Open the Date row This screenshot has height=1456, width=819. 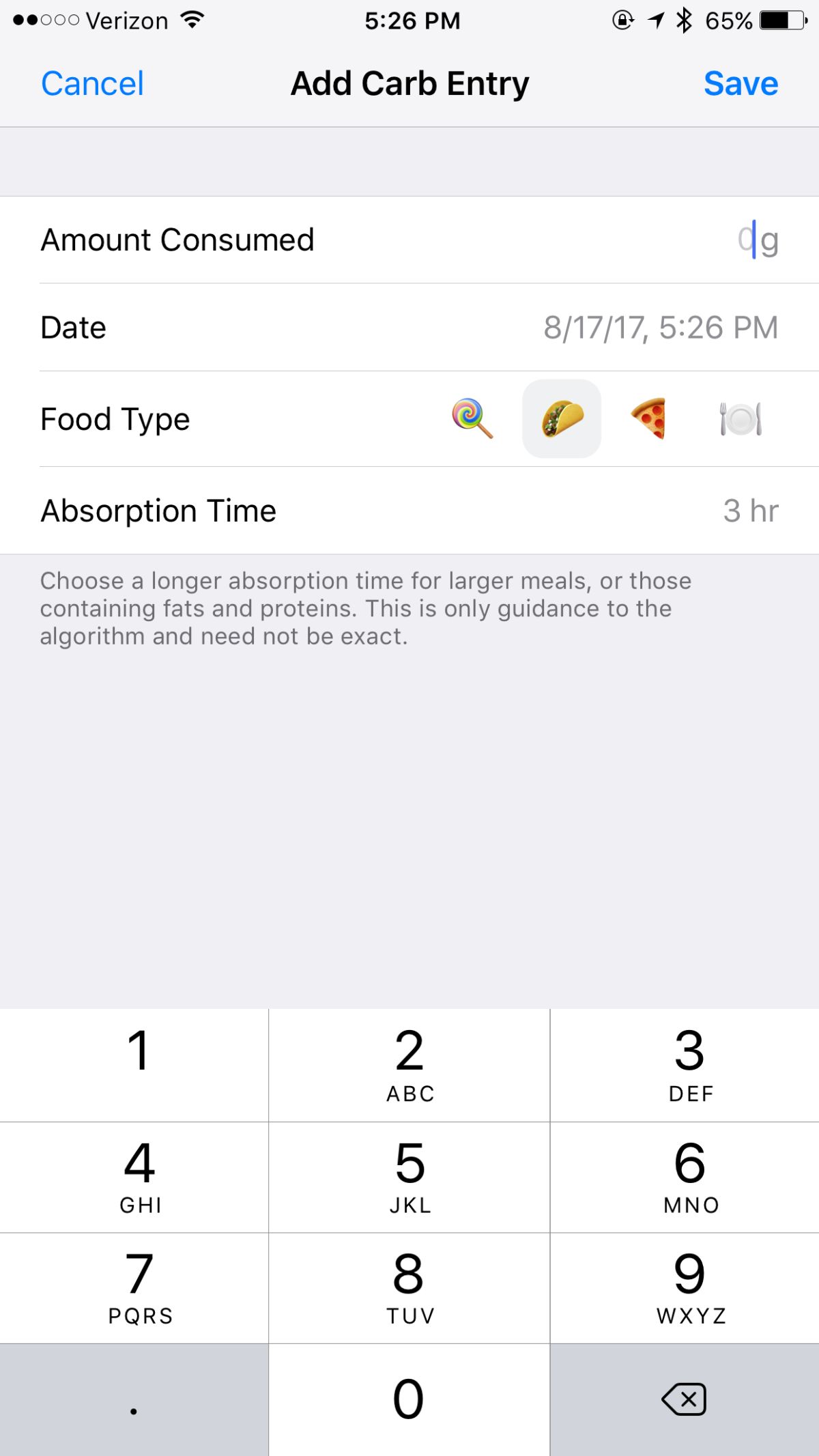[409, 328]
